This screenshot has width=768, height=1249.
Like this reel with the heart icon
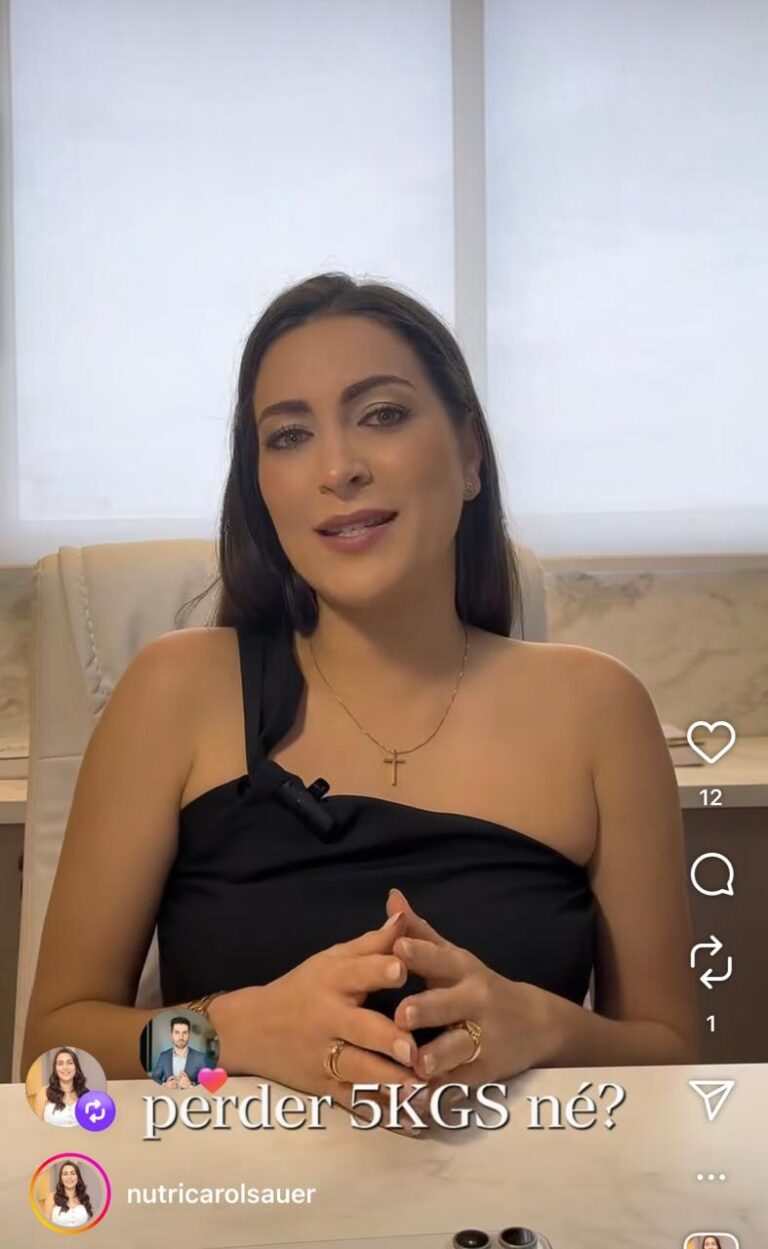click(711, 742)
